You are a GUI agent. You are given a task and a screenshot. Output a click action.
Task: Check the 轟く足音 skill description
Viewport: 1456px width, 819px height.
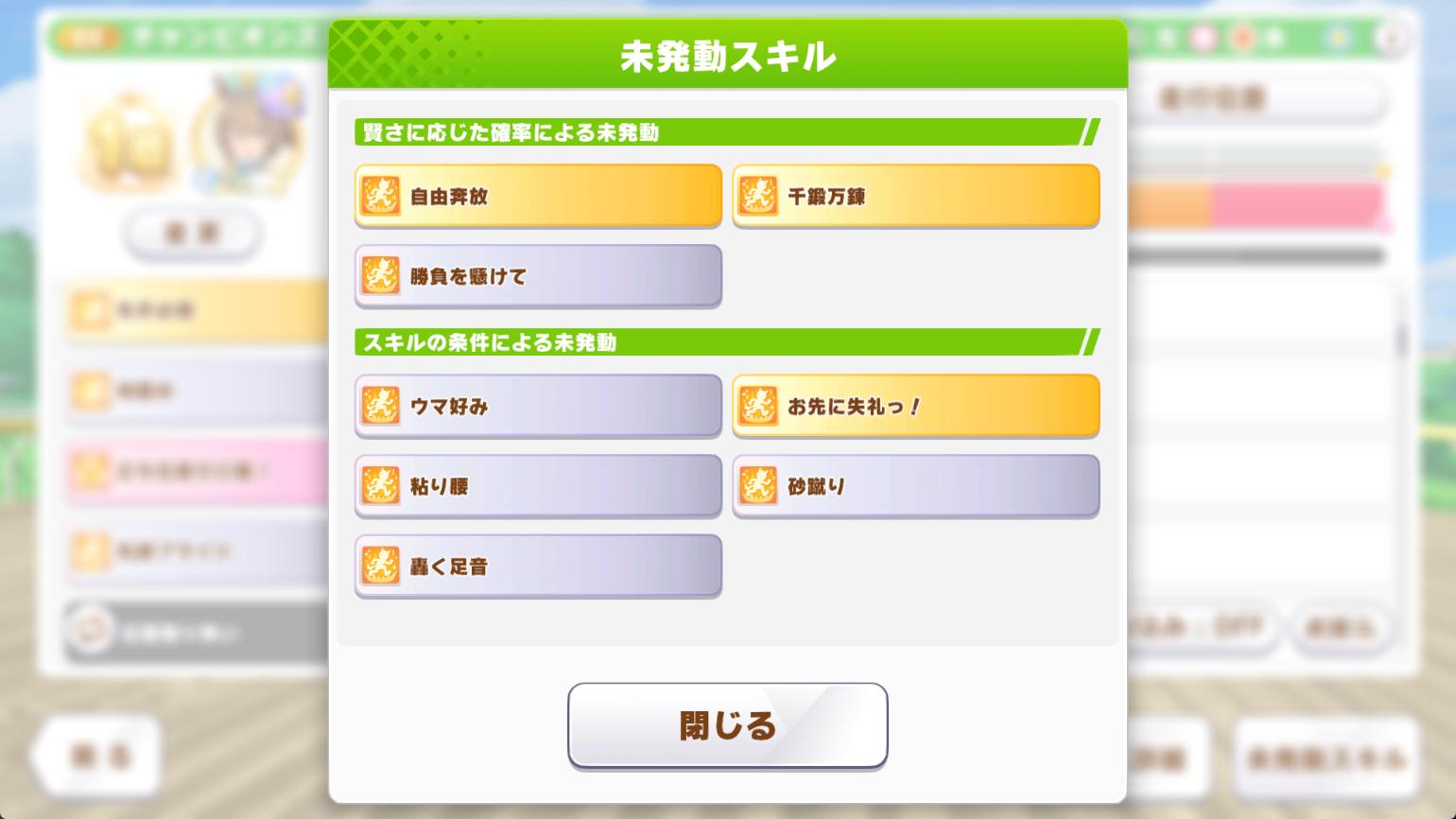pyautogui.click(x=538, y=566)
